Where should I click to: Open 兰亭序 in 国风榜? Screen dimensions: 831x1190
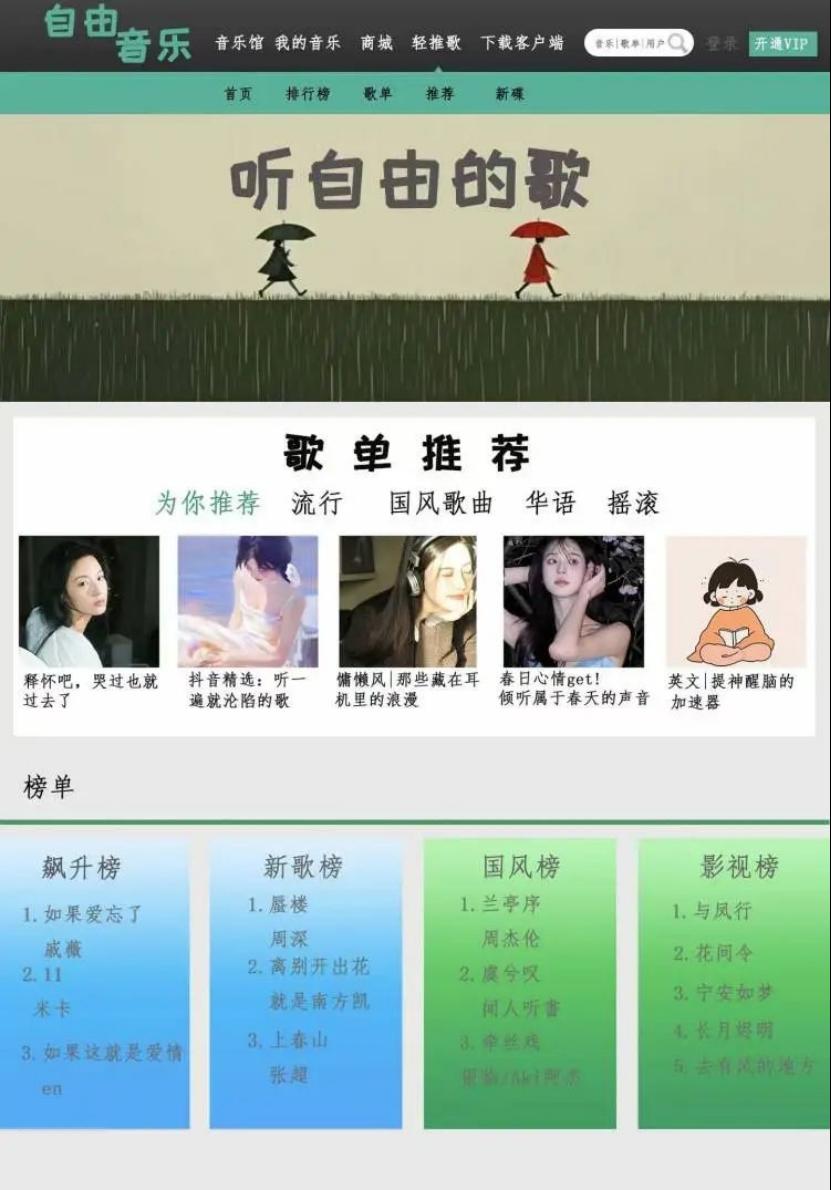[x=510, y=905]
